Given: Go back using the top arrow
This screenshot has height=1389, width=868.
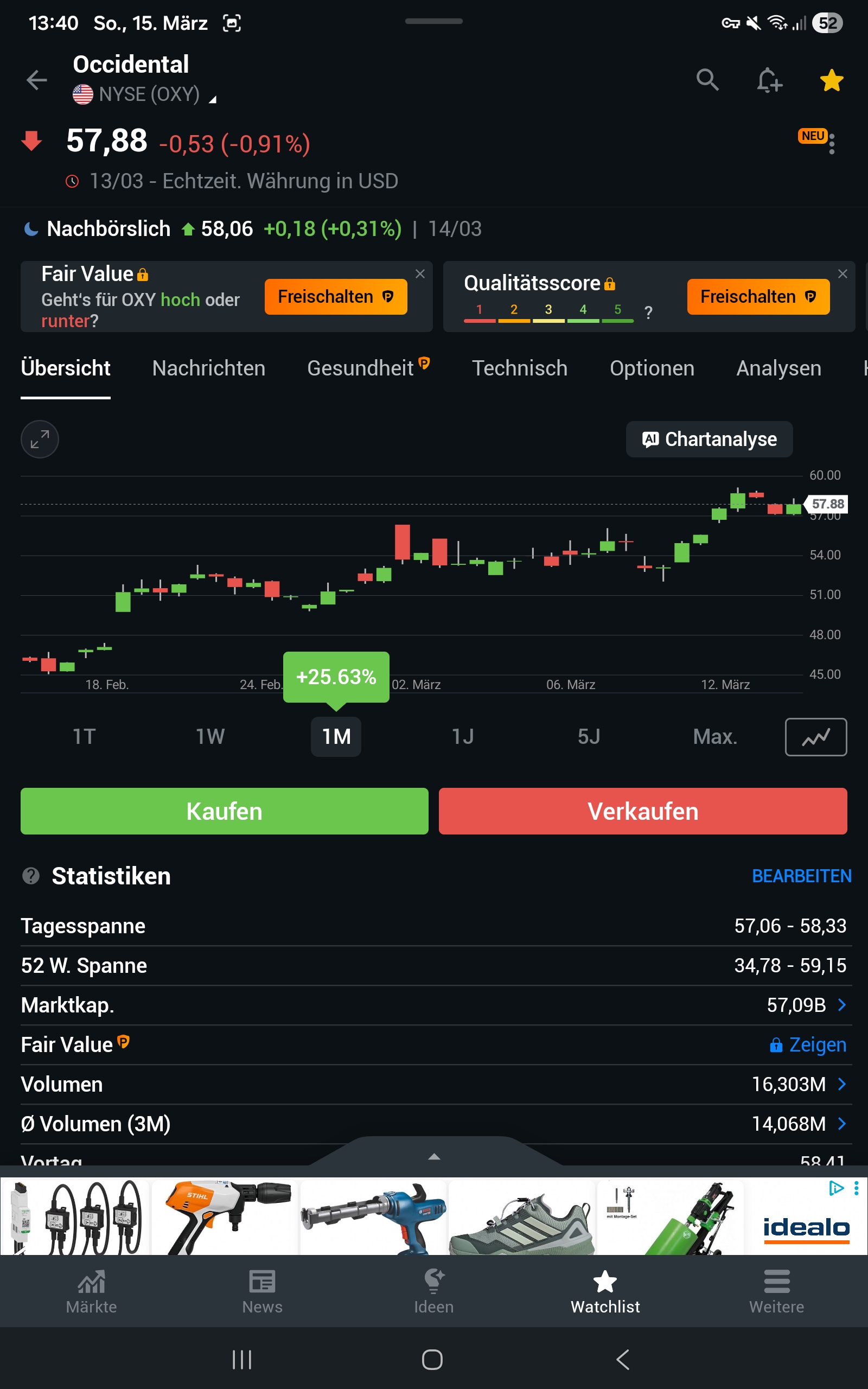Looking at the screenshot, I should pyautogui.click(x=37, y=80).
